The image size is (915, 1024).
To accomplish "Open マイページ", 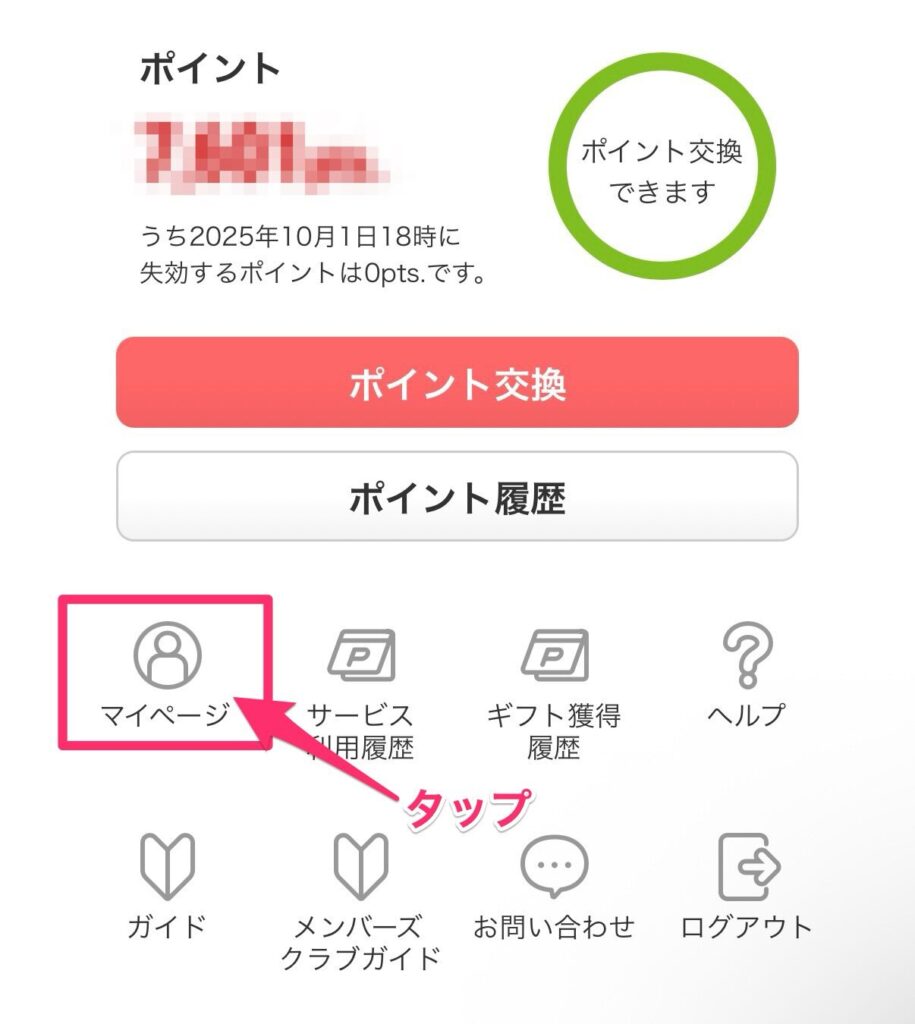I will point(166,673).
